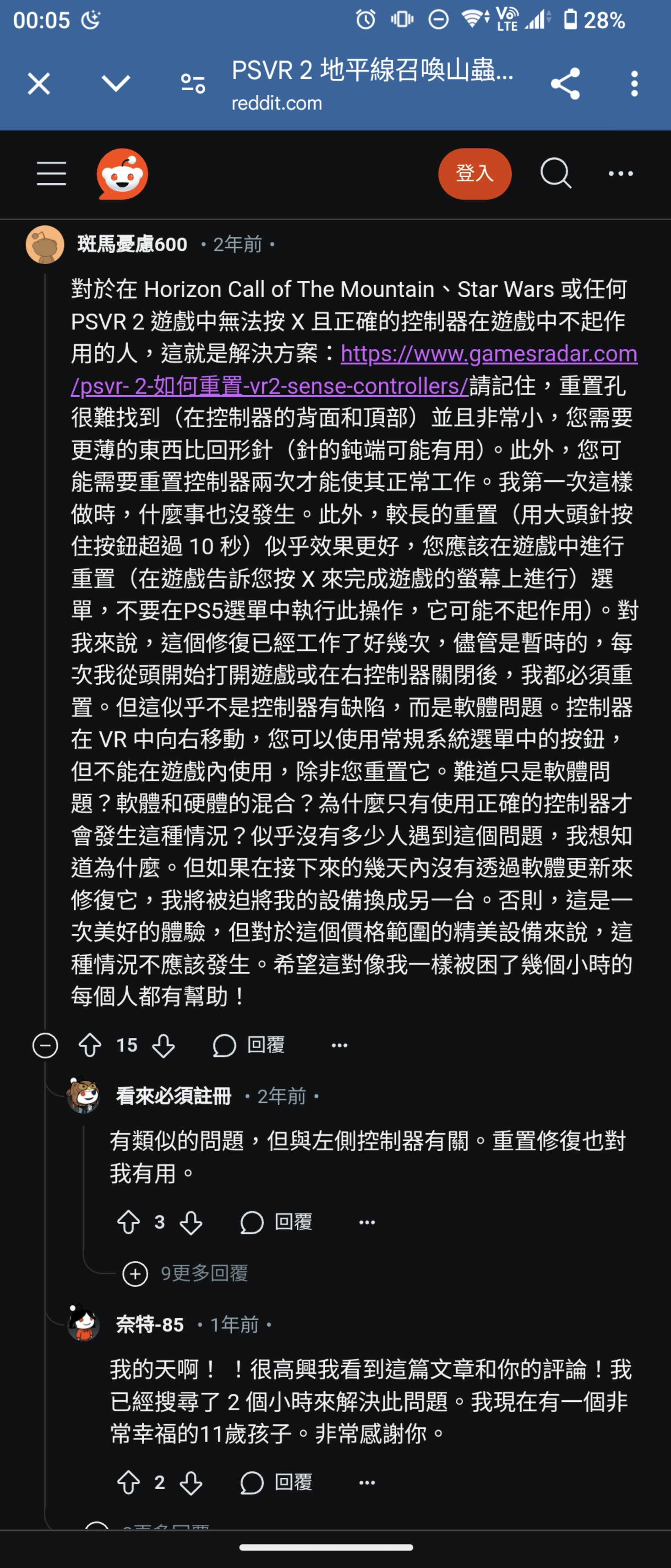Viewport: 671px width, 1568px height.
Task: Downvote the comment by 斑馬憂慮600
Action: click(163, 1045)
